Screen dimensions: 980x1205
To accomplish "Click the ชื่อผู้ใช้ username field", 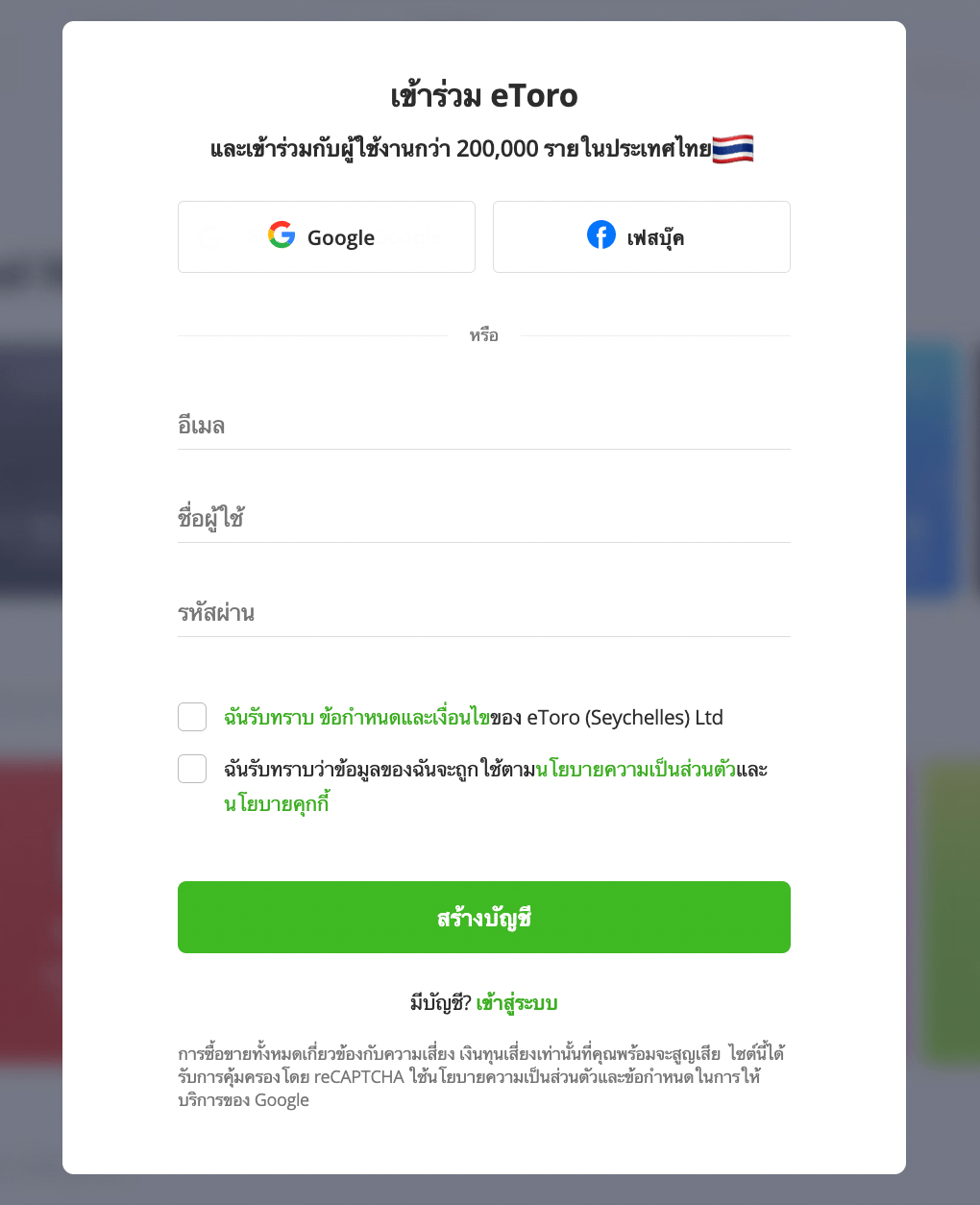I will click(x=484, y=519).
